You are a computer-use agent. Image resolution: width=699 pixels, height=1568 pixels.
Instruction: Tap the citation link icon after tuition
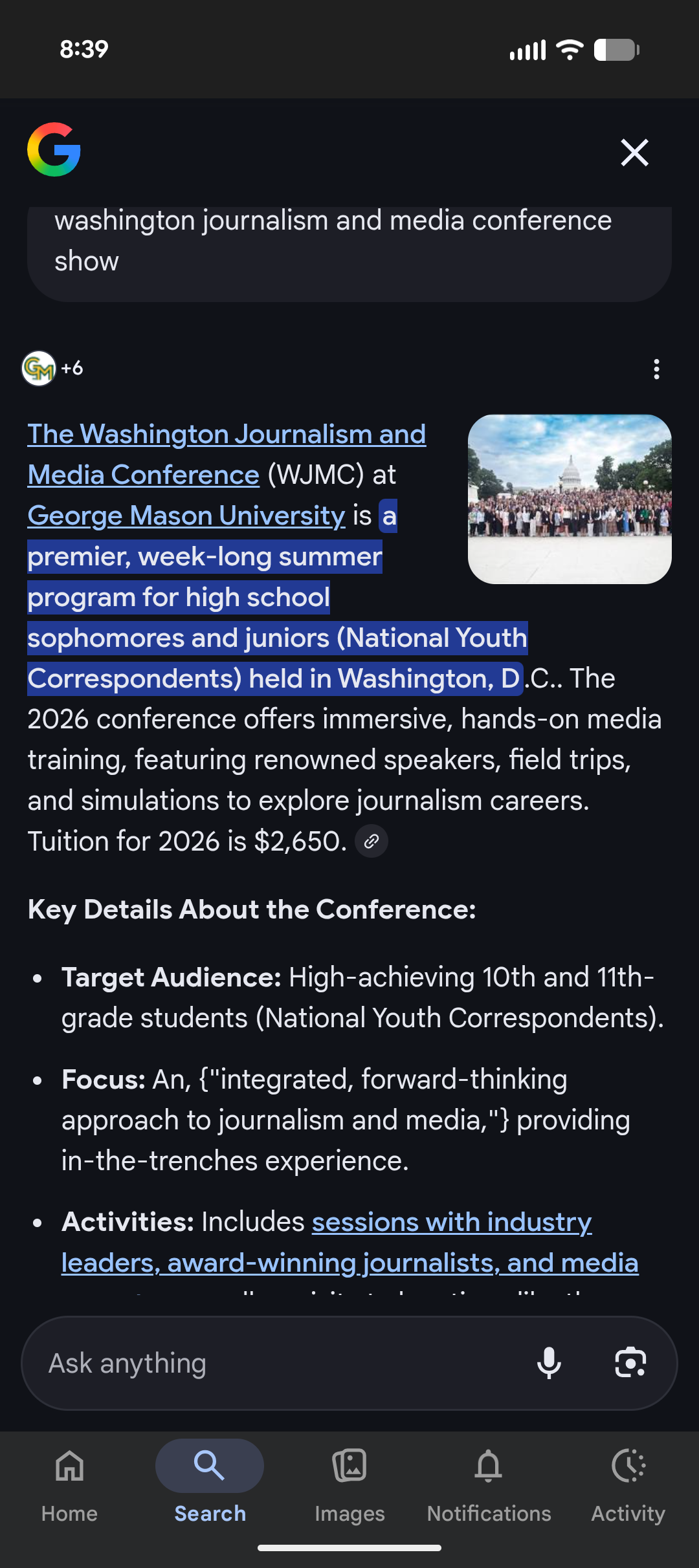pos(372,842)
